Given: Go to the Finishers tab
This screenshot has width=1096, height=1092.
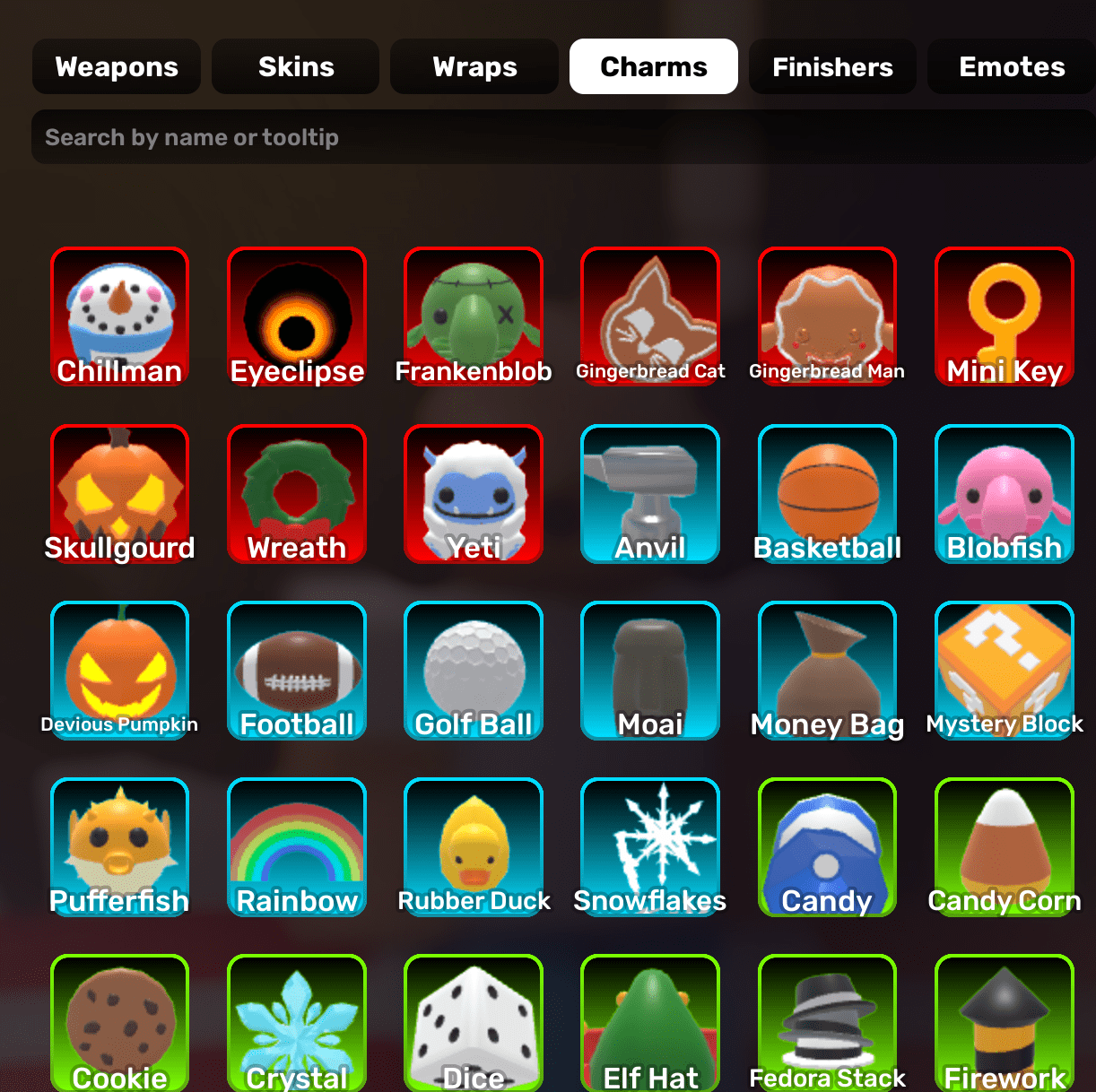Looking at the screenshot, I should tap(832, 67).
